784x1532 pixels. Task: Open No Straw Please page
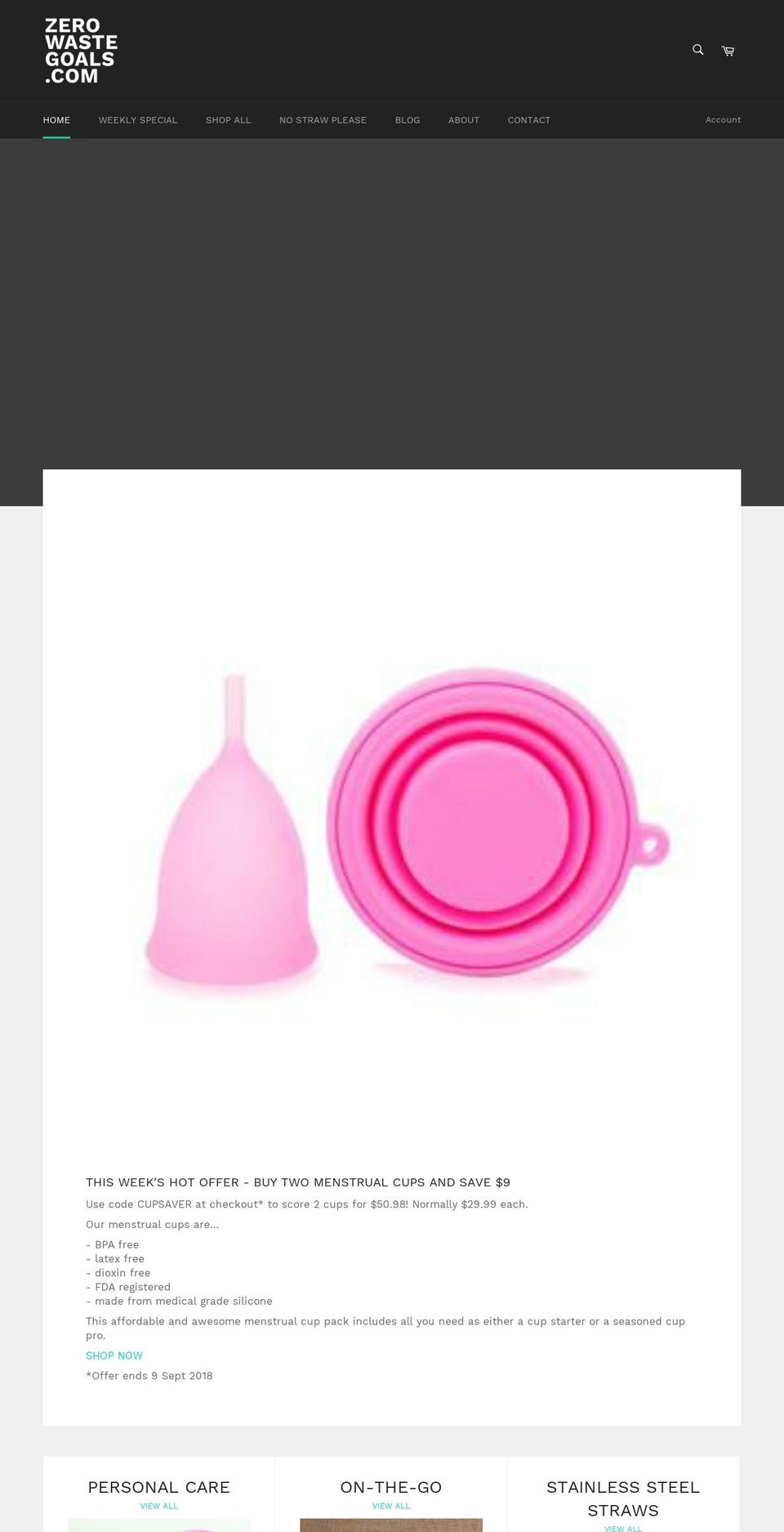pos(323,120)
